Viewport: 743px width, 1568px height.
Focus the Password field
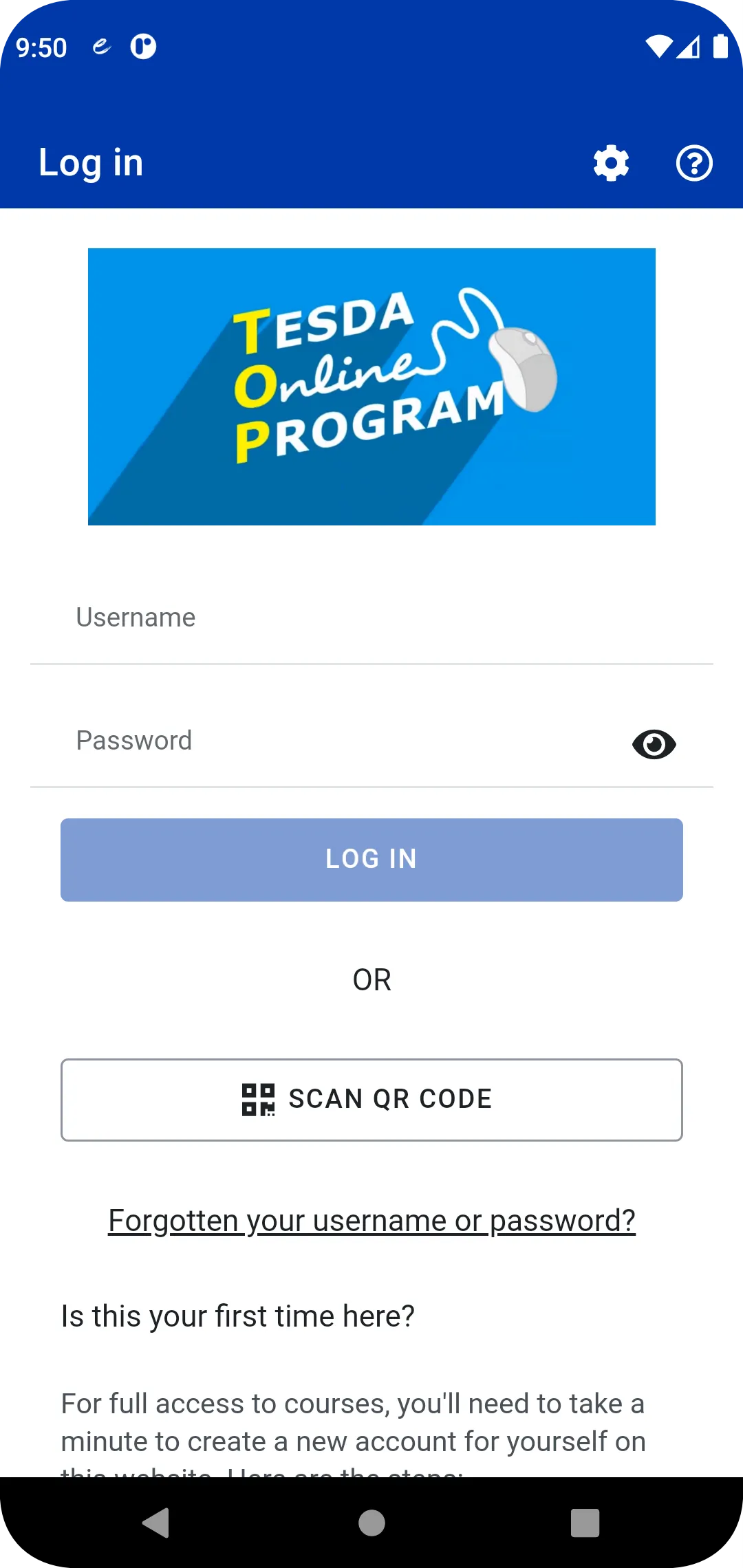pos(330,741)
